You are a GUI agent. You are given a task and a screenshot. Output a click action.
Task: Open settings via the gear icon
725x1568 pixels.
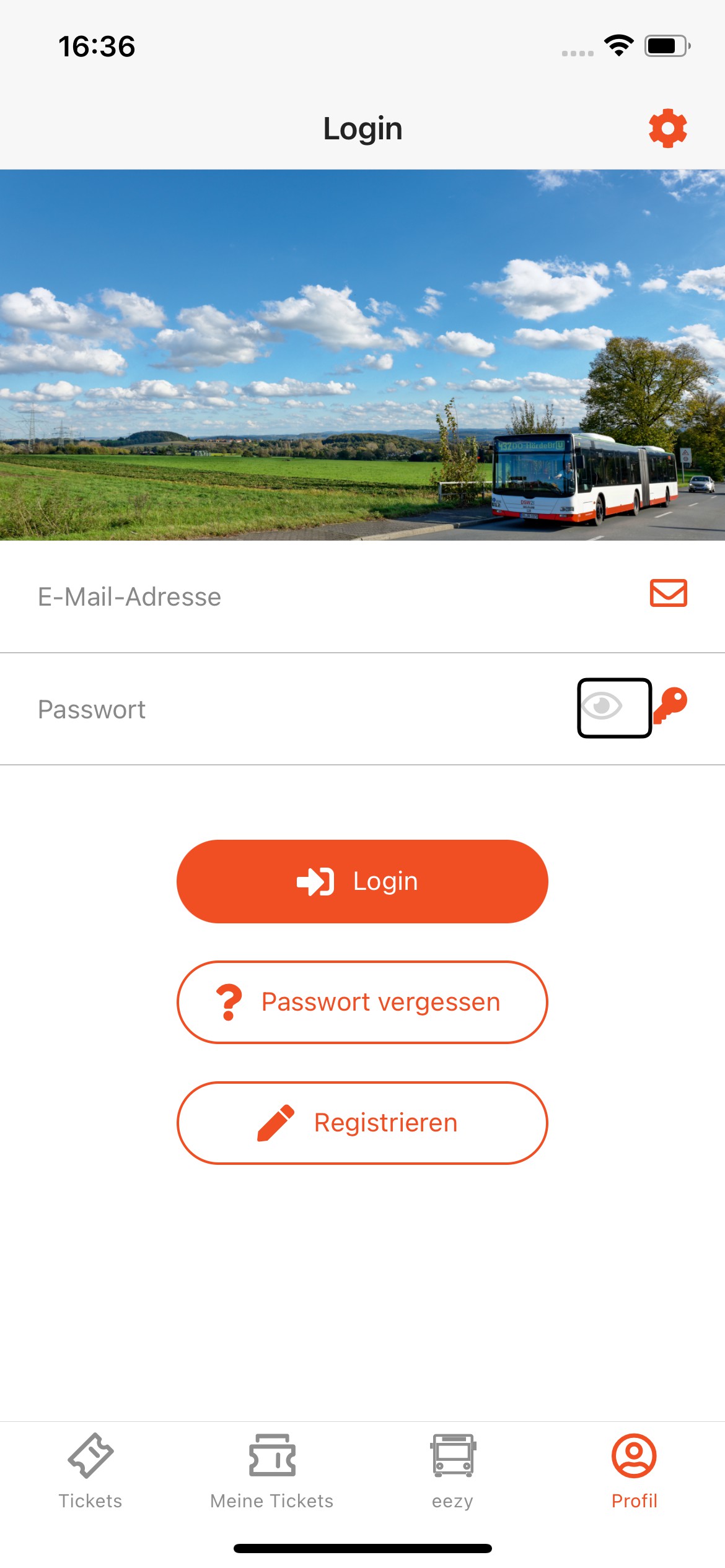pyautogui.click(x=667, y=129)
